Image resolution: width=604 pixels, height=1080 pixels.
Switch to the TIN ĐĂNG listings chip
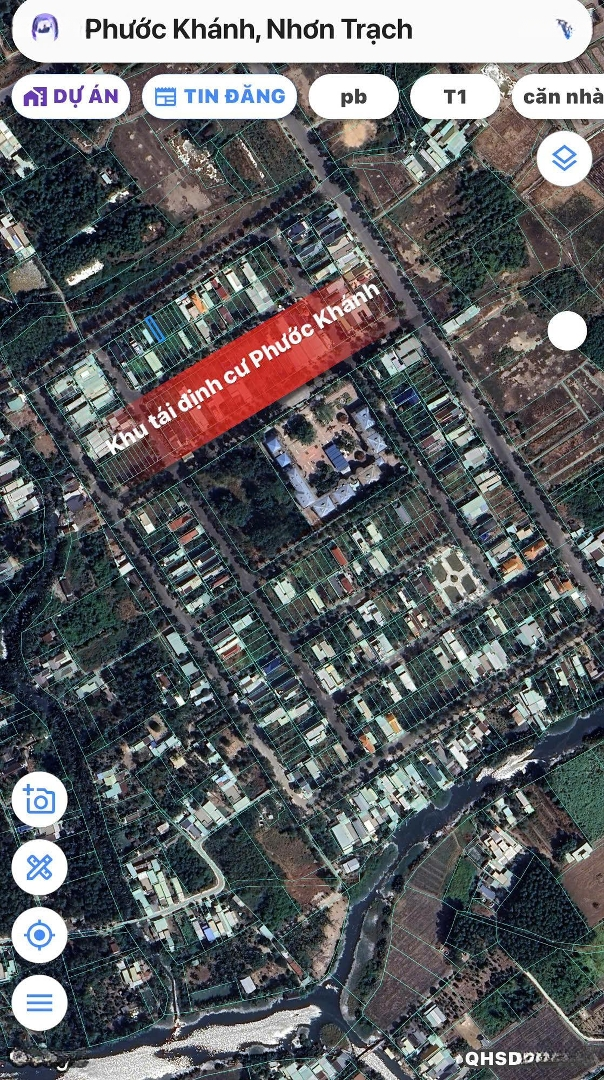coord(220,97)
